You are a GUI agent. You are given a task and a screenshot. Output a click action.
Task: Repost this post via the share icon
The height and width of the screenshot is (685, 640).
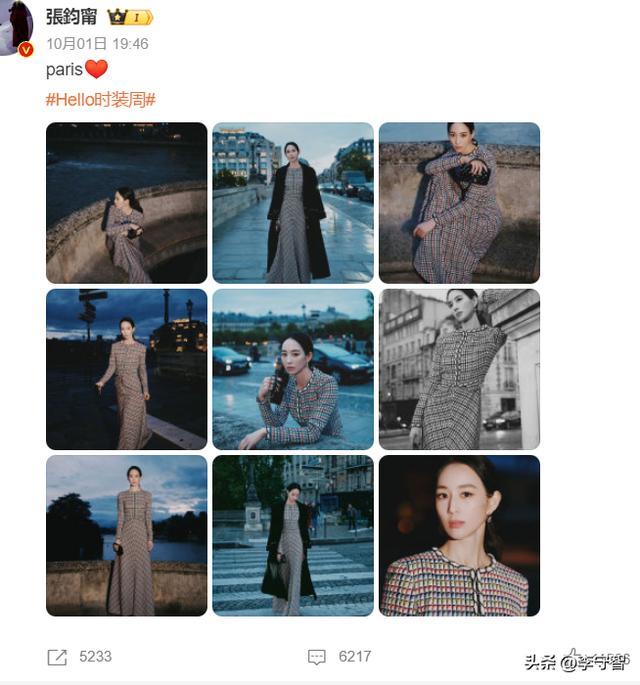[x=57, y=657]
